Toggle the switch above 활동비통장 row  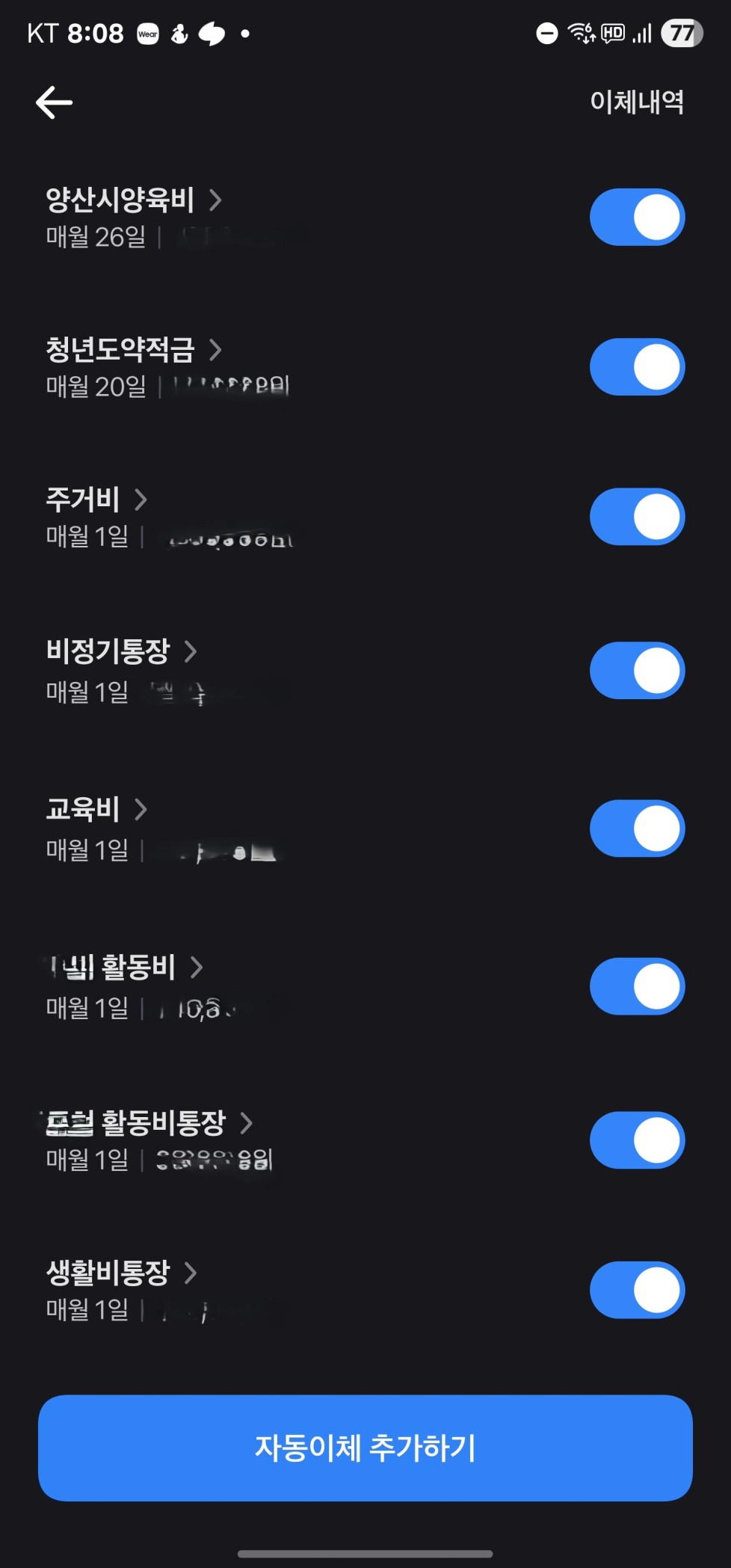point(637,986)
